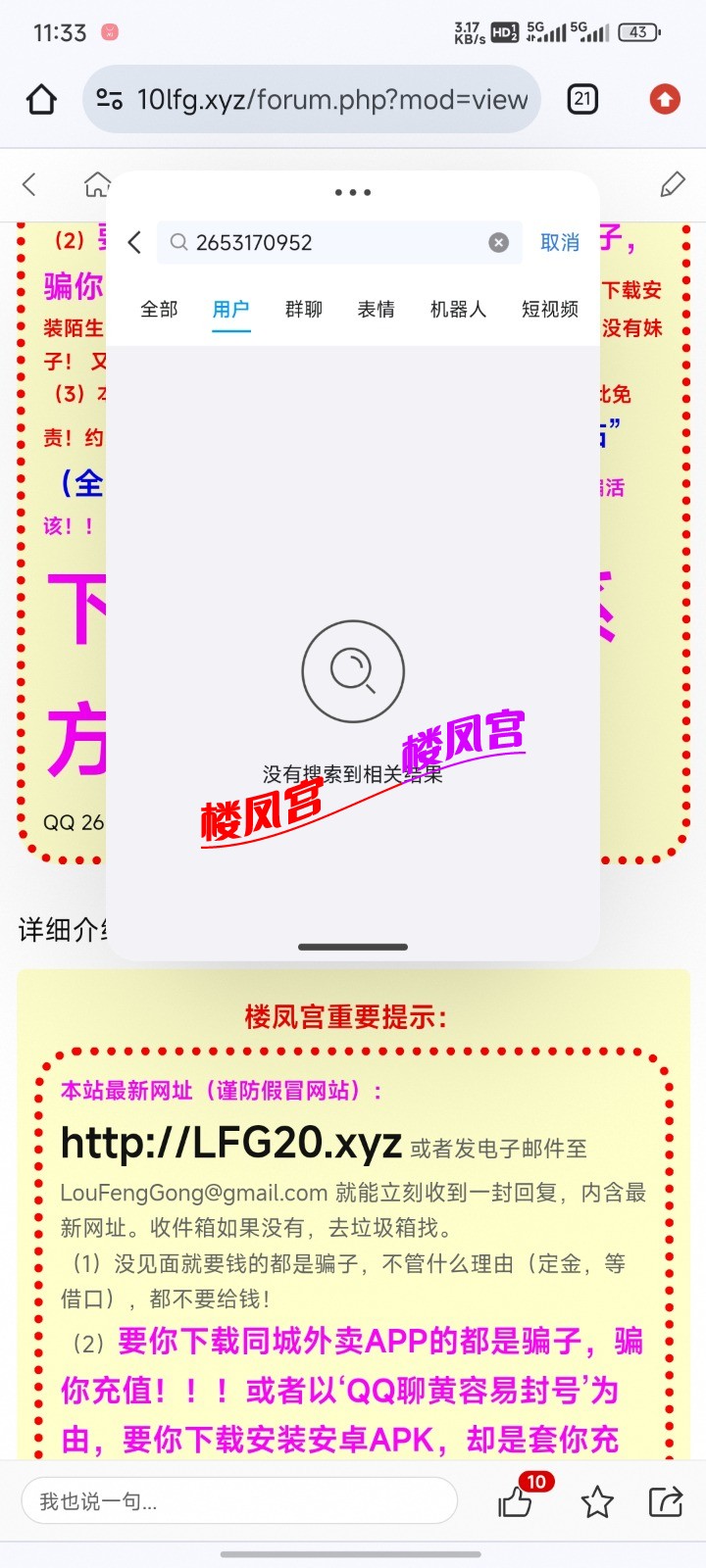The width and height of the screenshot is (706, 1568).
Task: Like this post with the thumbs-up icon
Action: coord(516,1501)
